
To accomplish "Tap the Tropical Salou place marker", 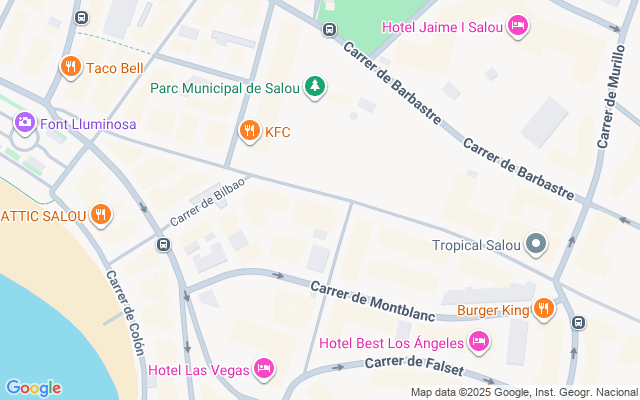I will 536,244.
